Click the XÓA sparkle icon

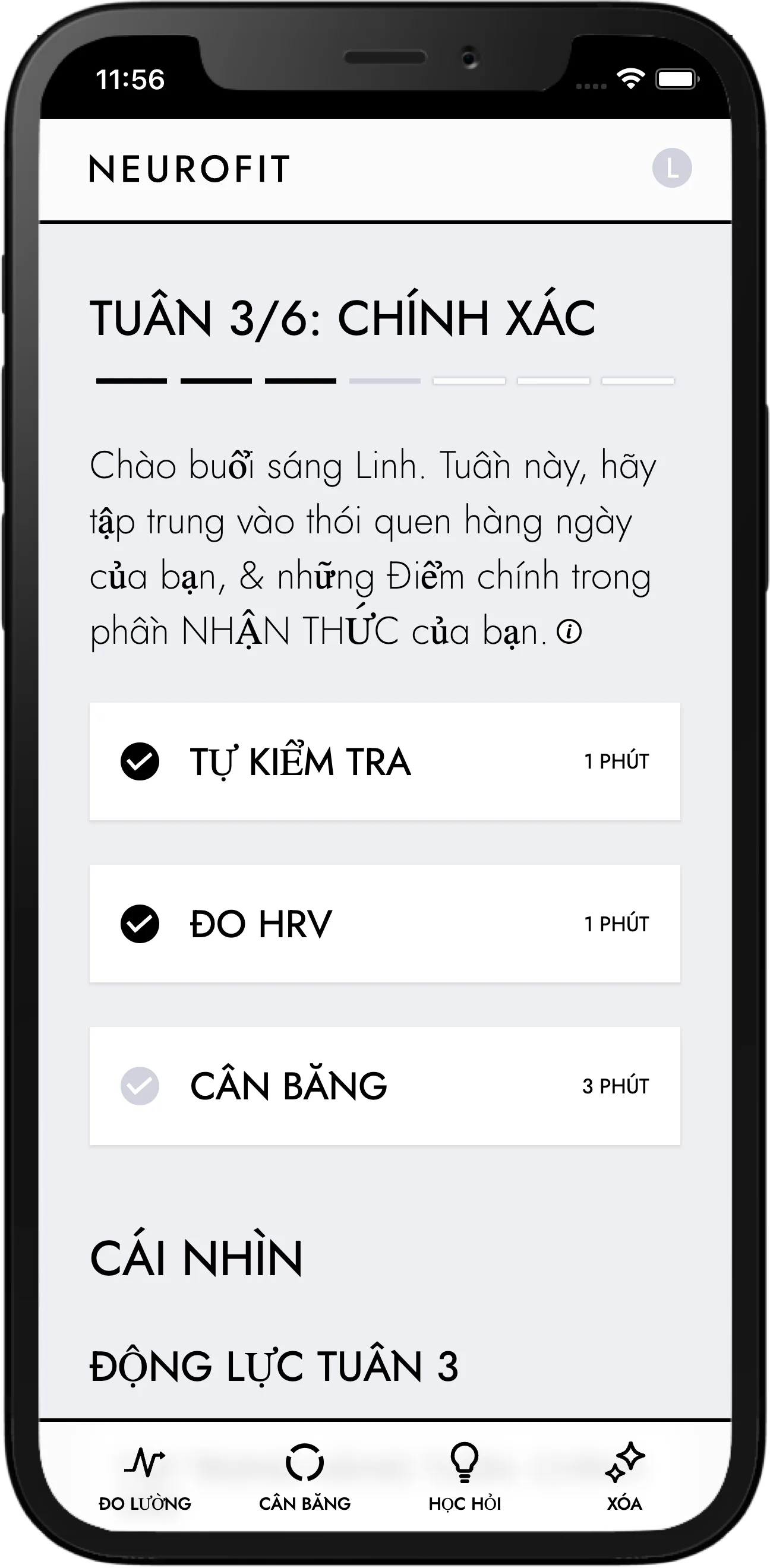[625, 1465]
